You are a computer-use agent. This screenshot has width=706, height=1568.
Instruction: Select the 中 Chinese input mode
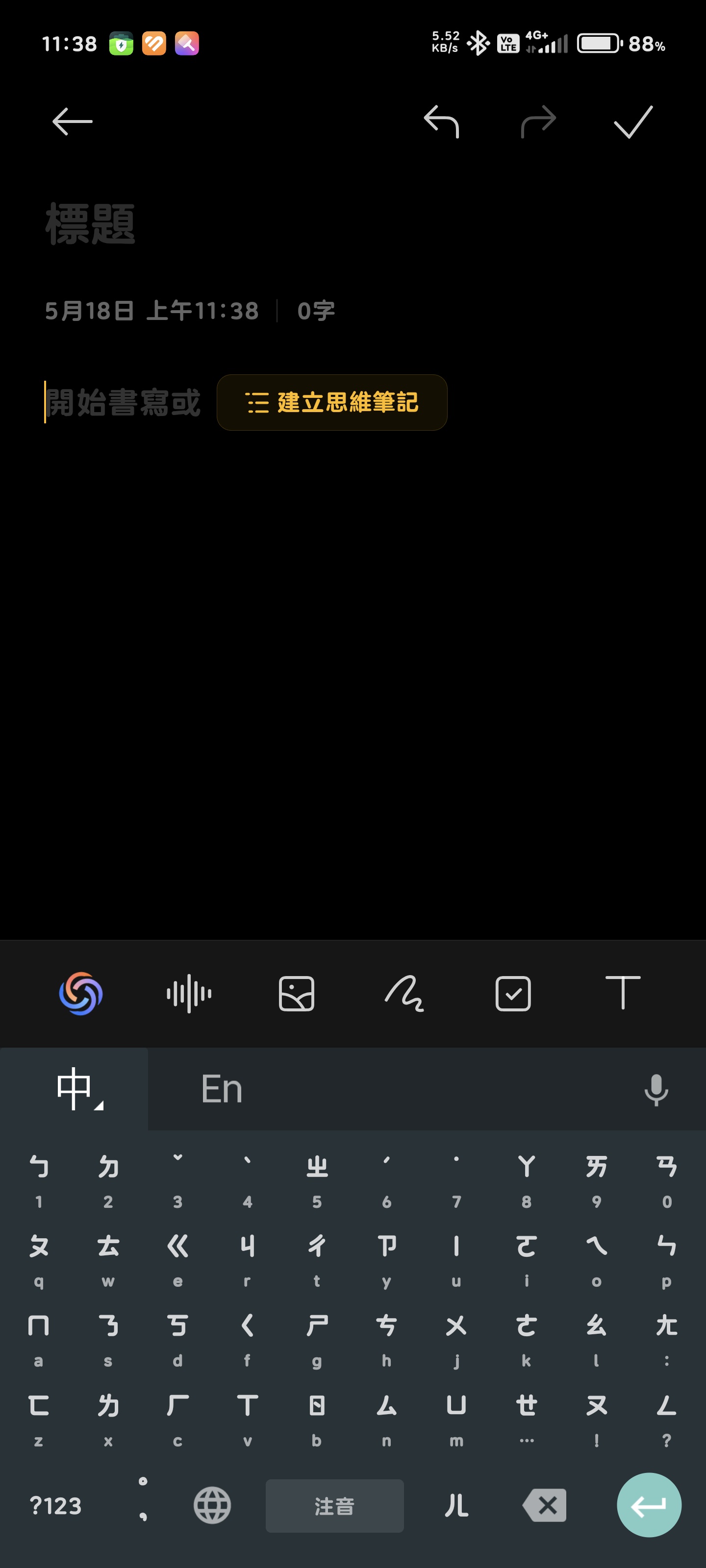point(75,1089)
